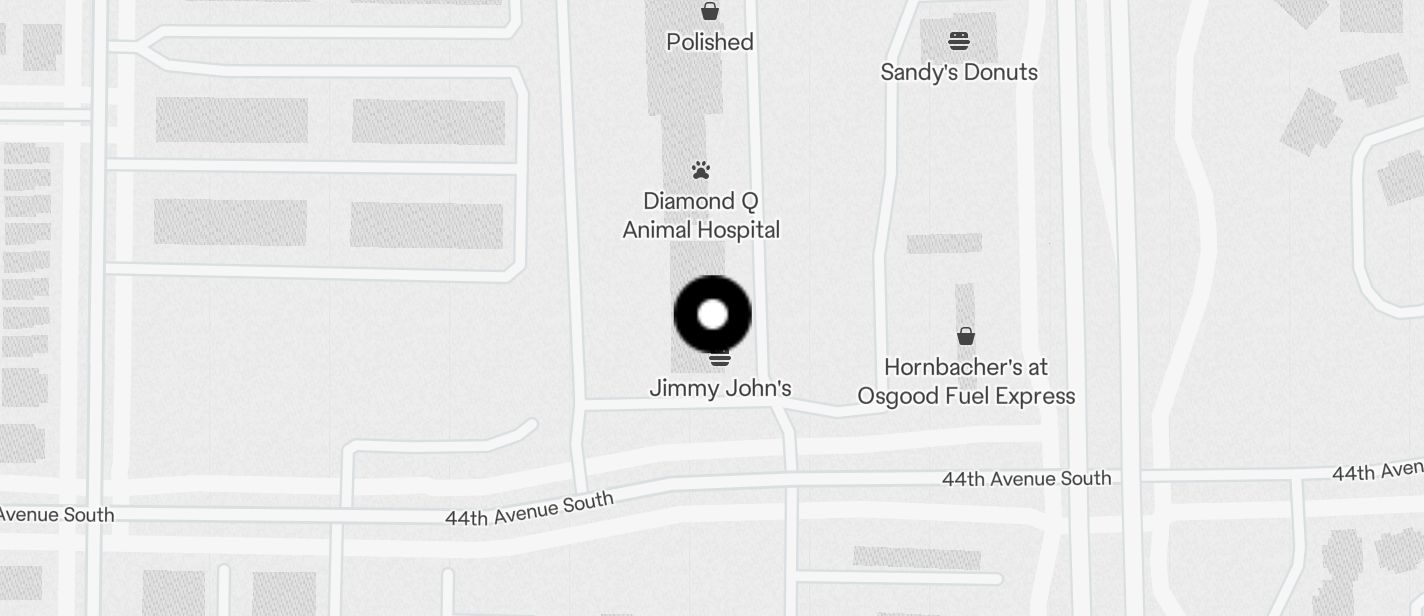This screenshot has height=616, width=1424.
Task: Select Diamond Q Animal Hospital on the map
Action: [x=701, y=171]
